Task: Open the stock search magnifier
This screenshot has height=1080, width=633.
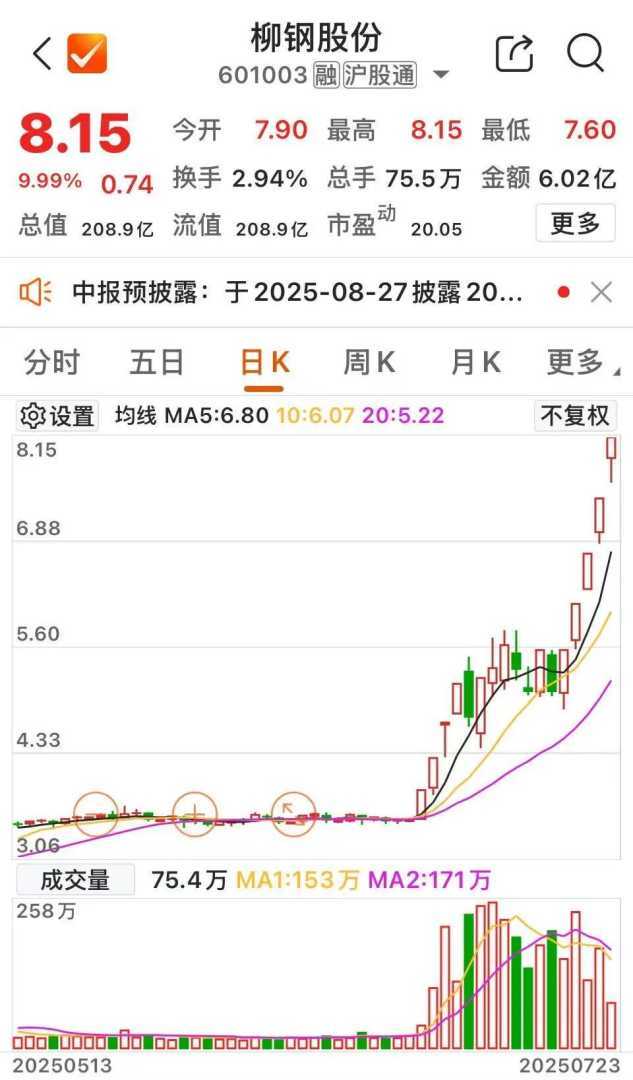Action: (585, 53)
